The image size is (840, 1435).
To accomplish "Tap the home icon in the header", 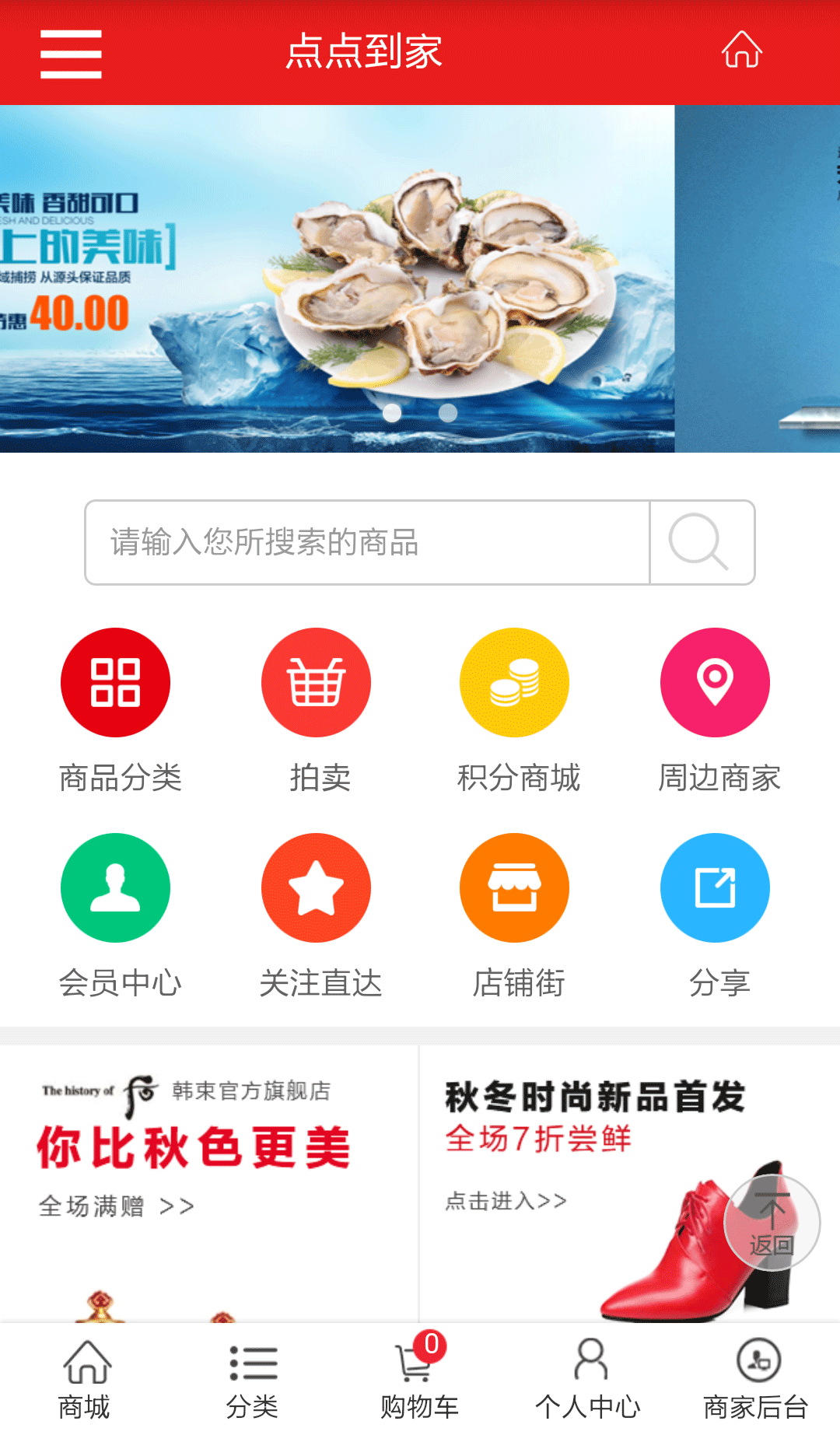I will tap(741, 51).
